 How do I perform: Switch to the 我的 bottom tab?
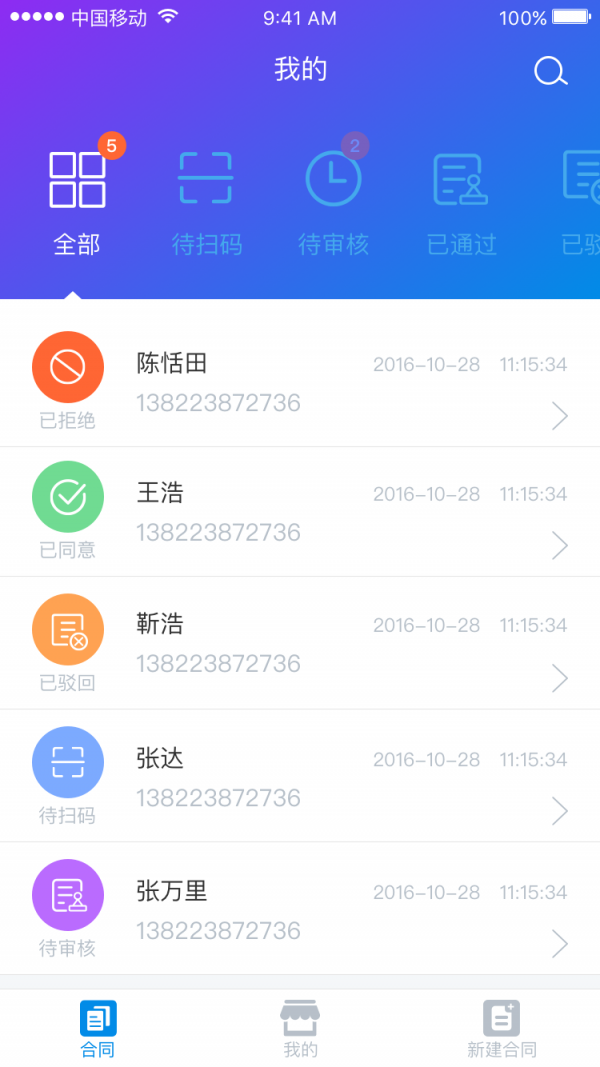click(300, 1028)
